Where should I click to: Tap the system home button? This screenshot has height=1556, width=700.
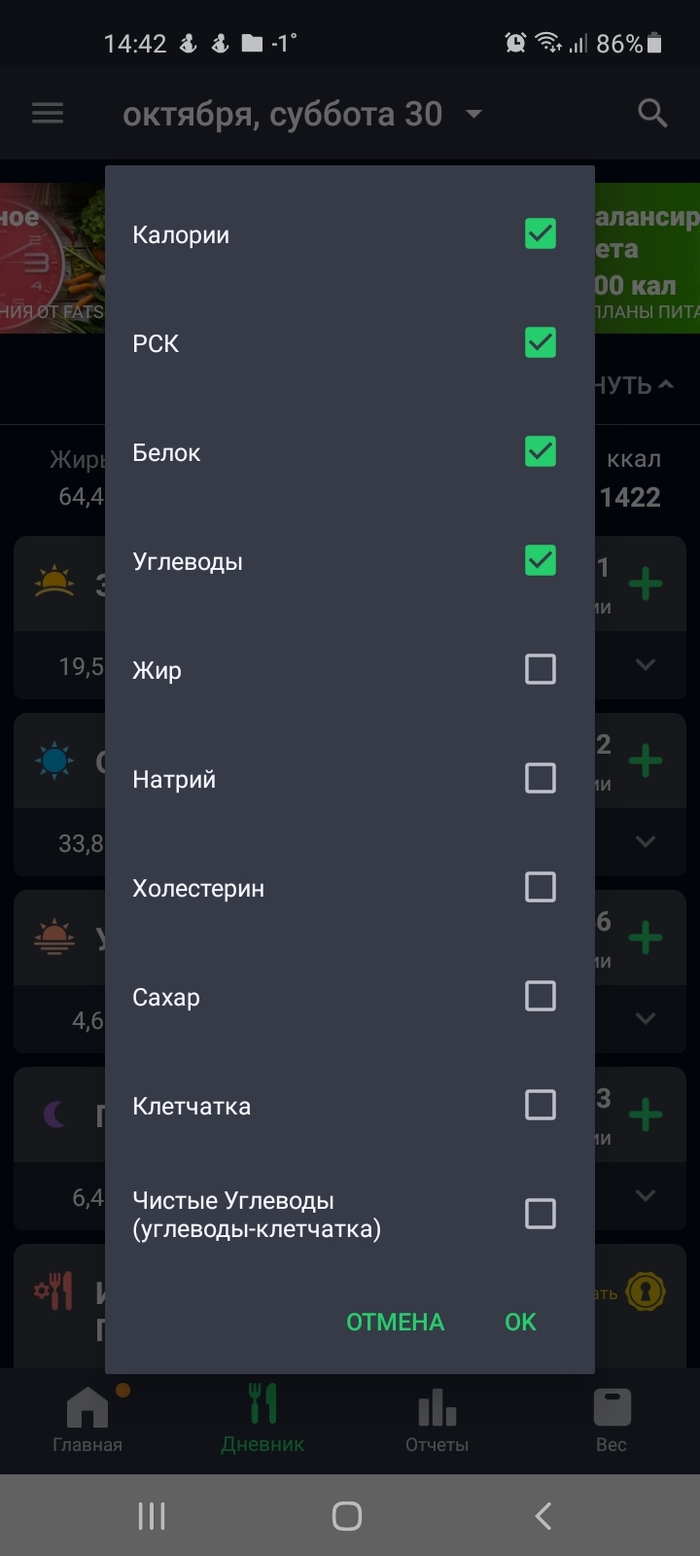tap(347, 1516)
